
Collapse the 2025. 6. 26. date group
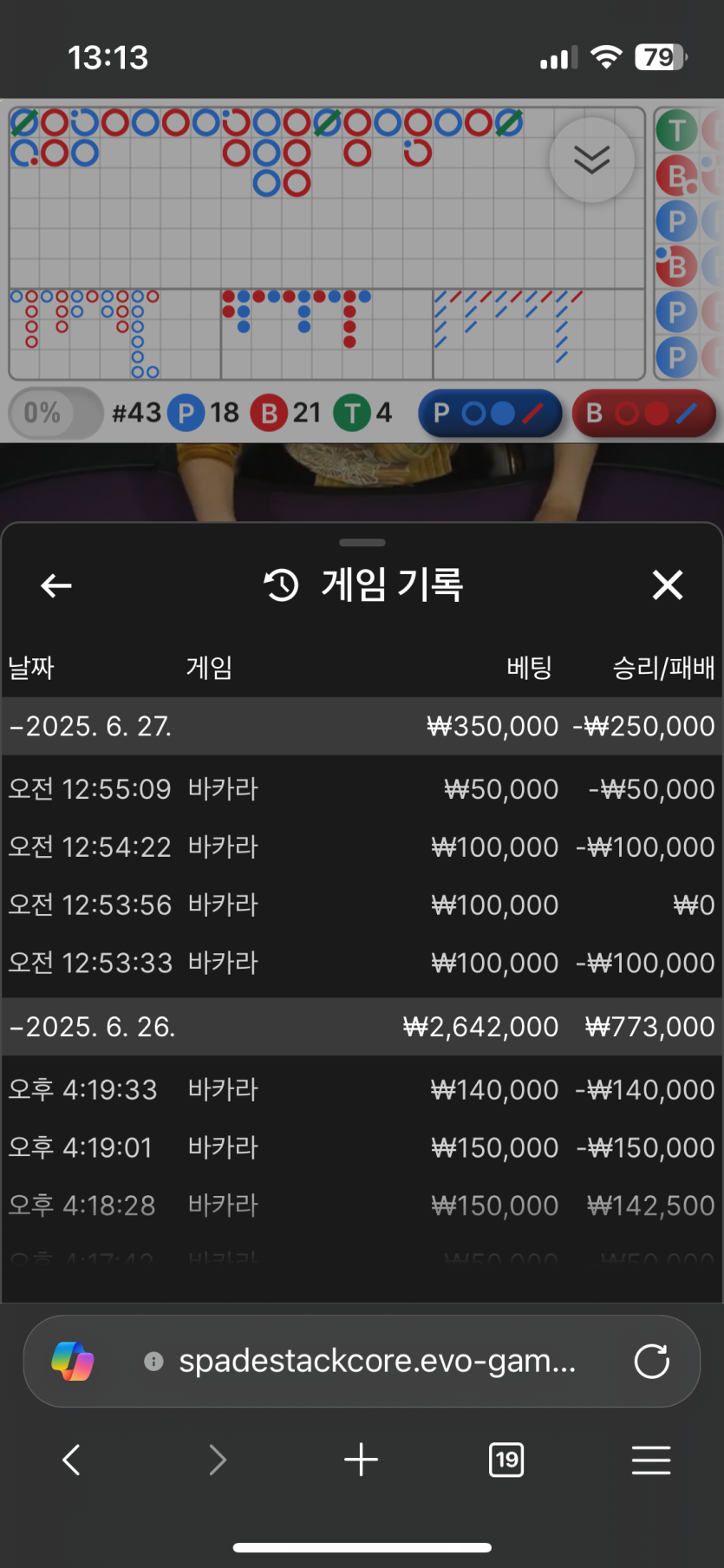pyautogui.click(x=93, y=1027)
